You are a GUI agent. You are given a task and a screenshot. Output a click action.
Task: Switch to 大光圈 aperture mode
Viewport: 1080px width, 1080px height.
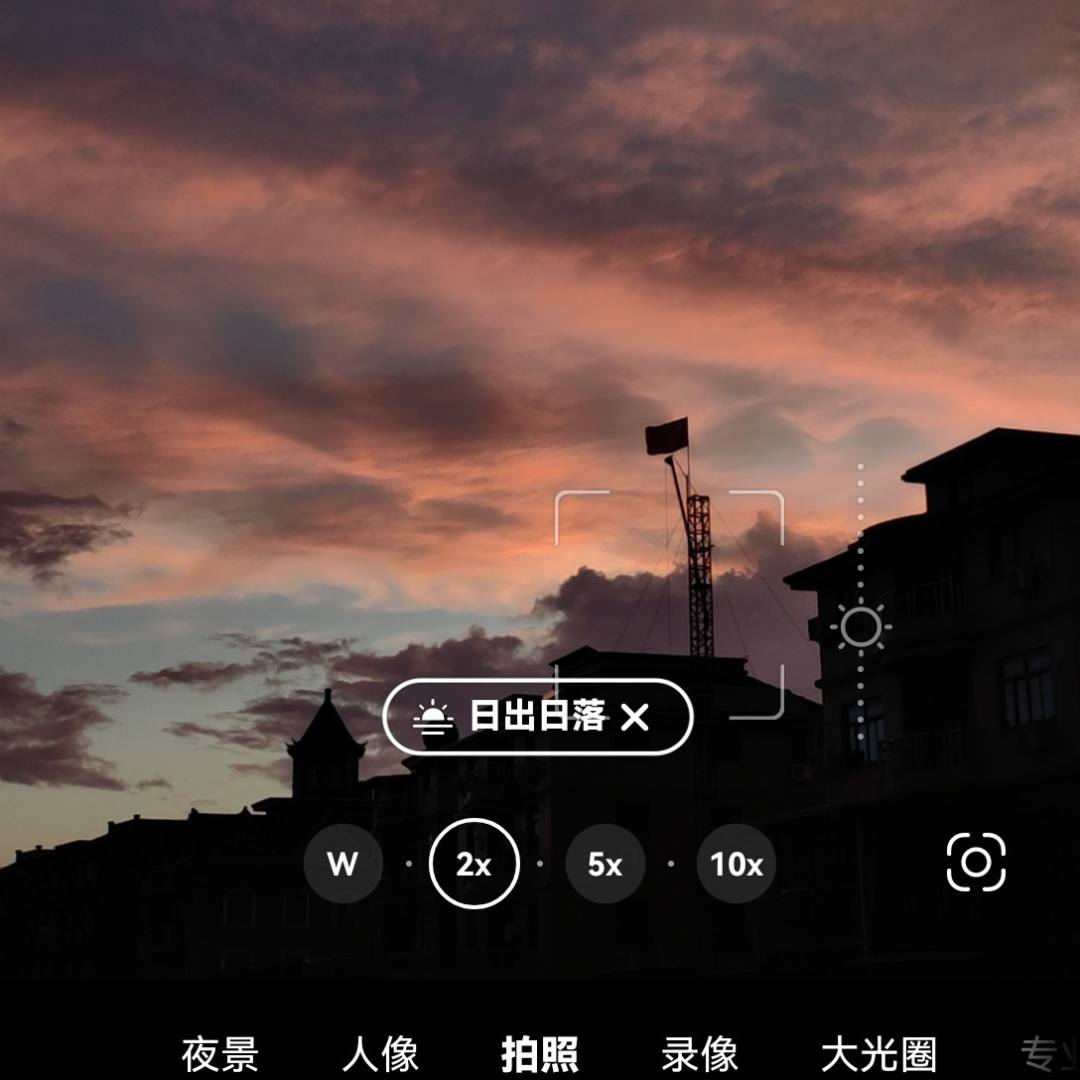tap(878, 1054)
